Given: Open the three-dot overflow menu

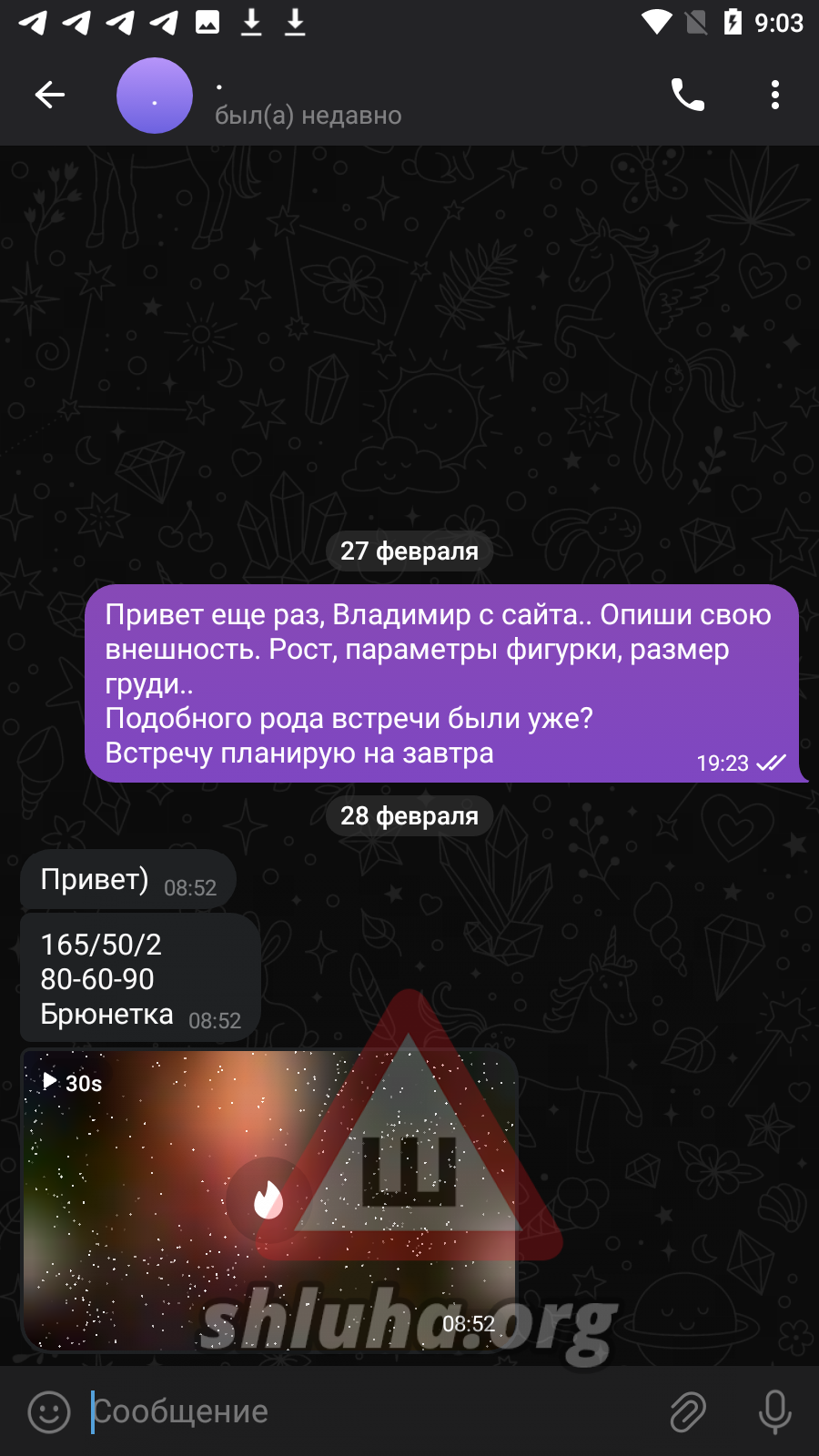Looking at the screenshot, I should (774, 95).
